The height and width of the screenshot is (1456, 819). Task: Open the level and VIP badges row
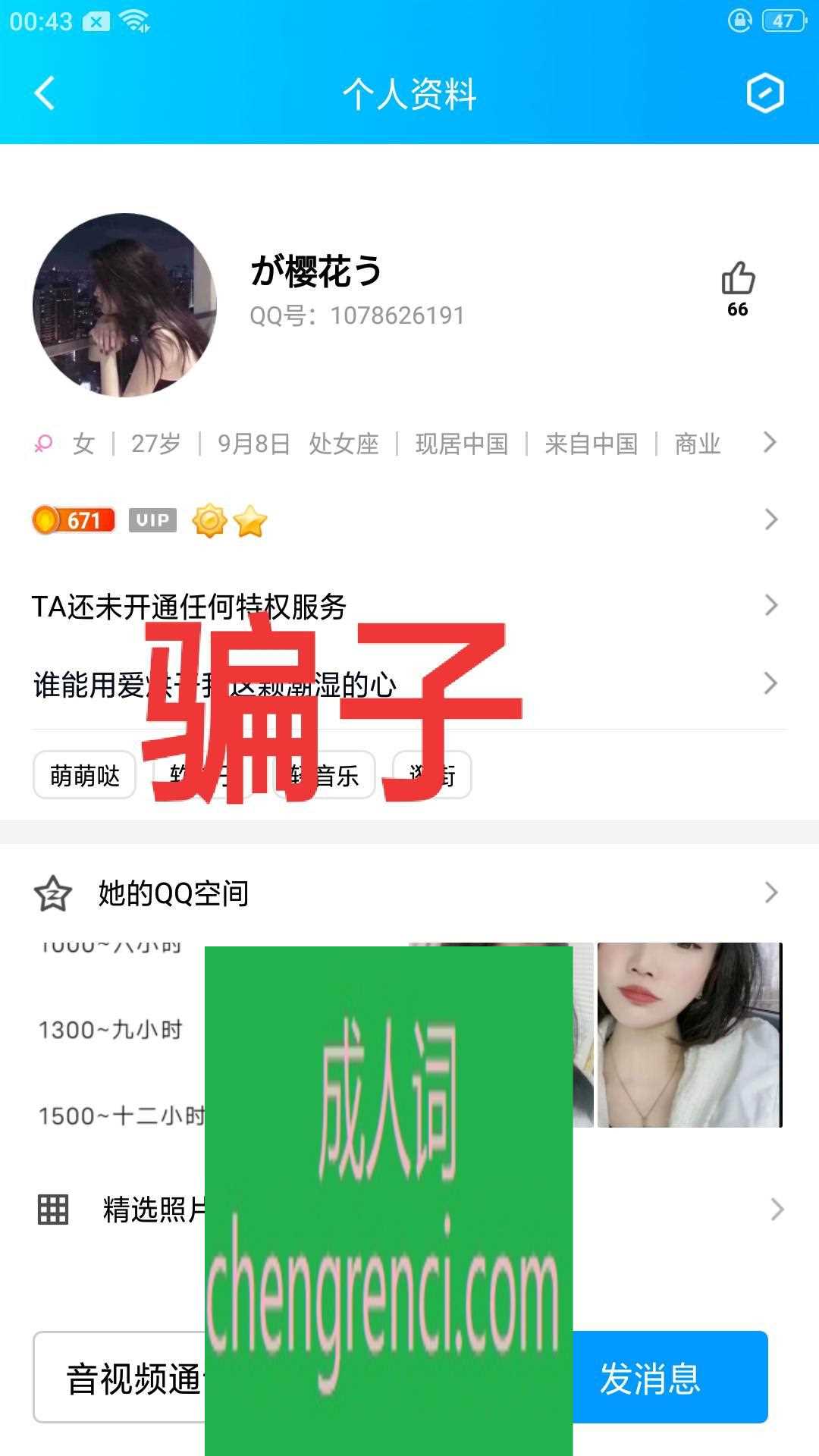[769, 520]
